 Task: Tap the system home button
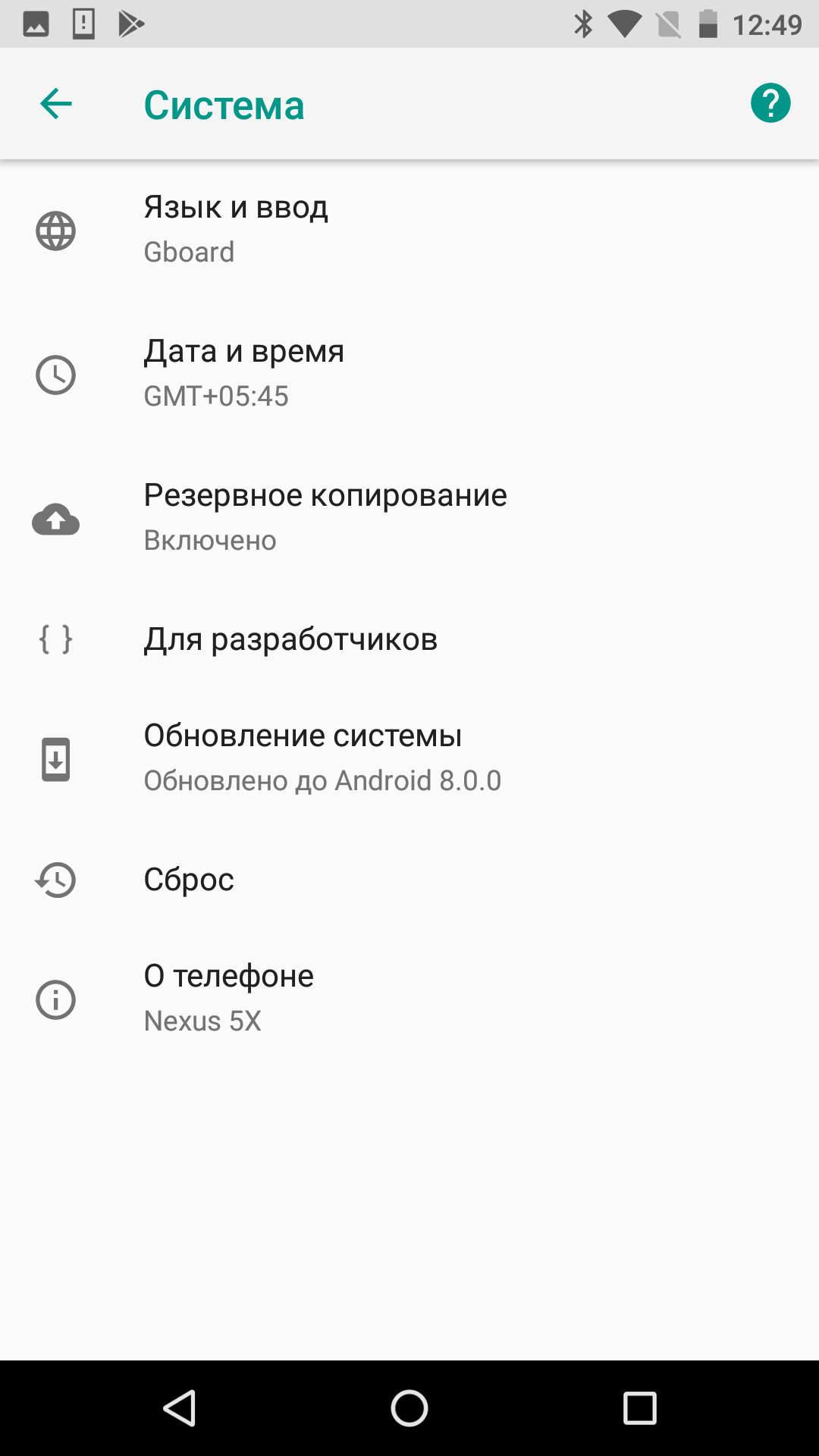point(409,1409)
